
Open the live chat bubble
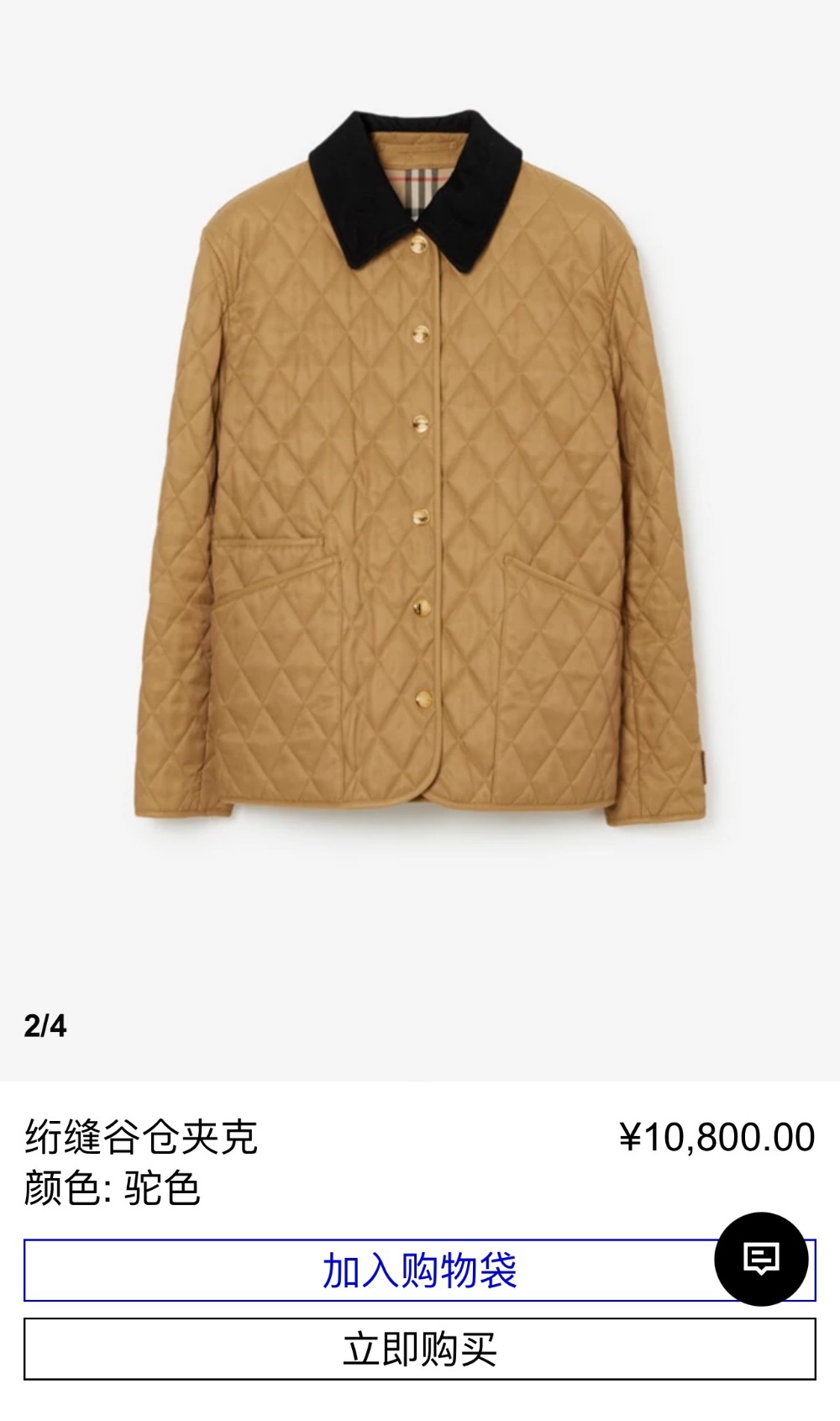pyautogui.click(x=761, y=1259)
